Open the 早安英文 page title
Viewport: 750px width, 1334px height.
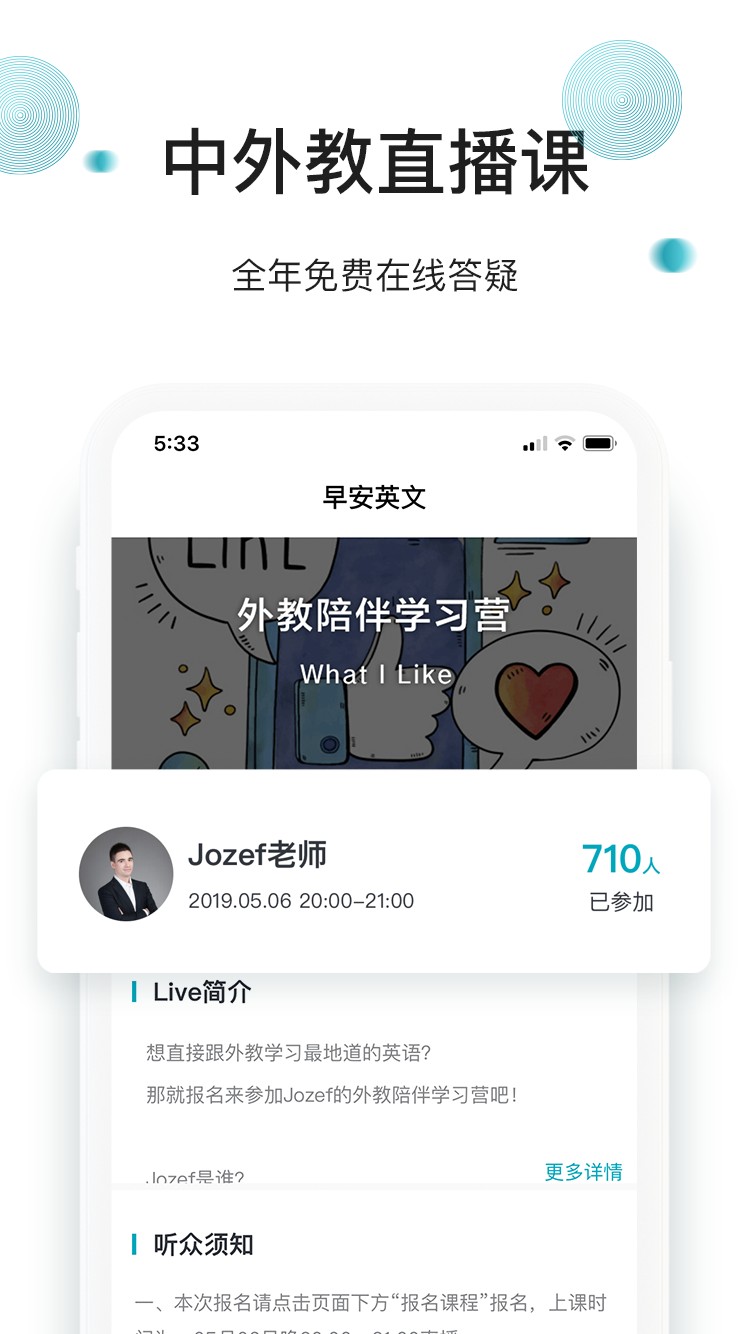(x=374, y=498)
